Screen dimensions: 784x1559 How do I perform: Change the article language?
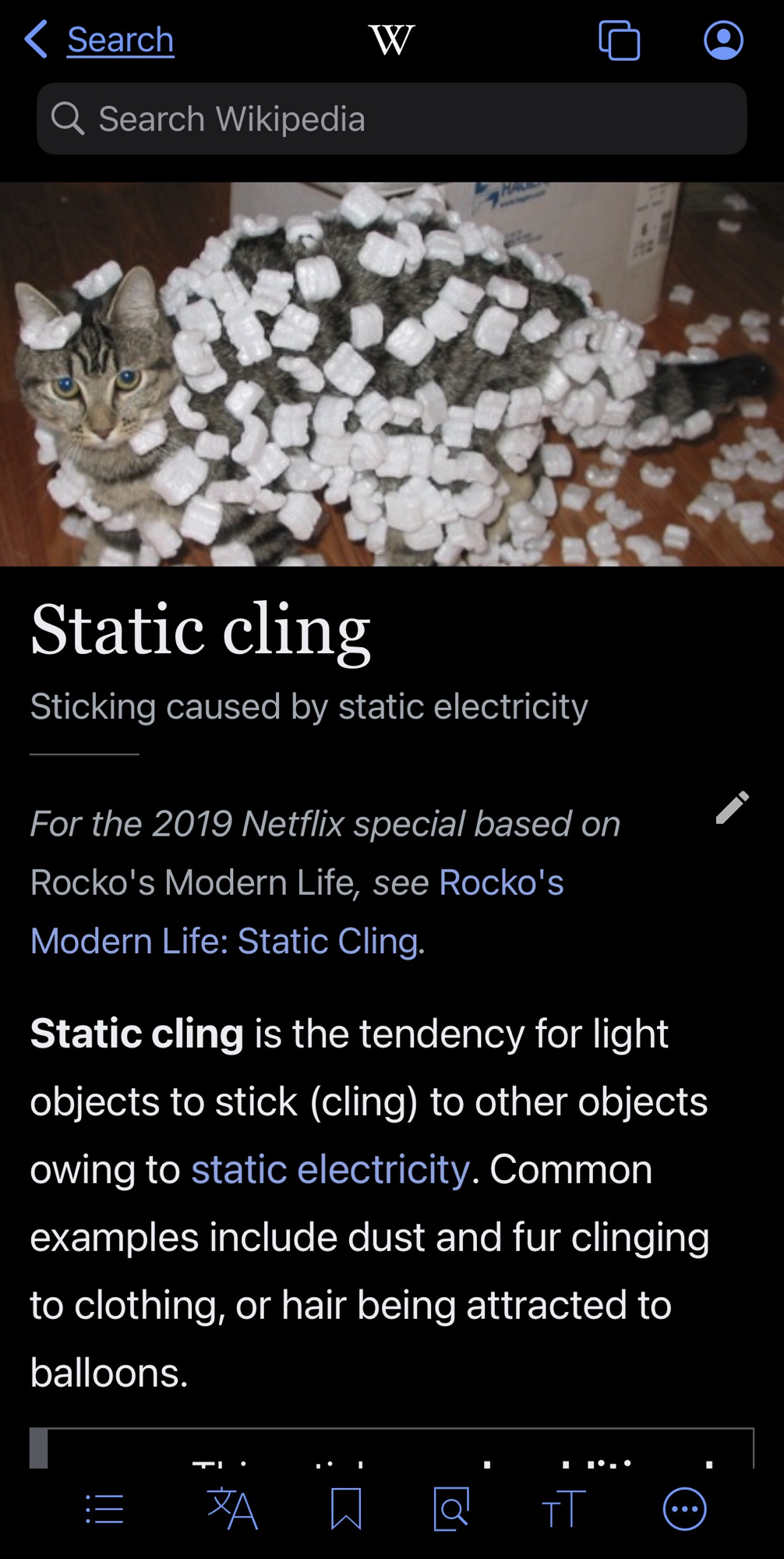[x=231, y=1509]
